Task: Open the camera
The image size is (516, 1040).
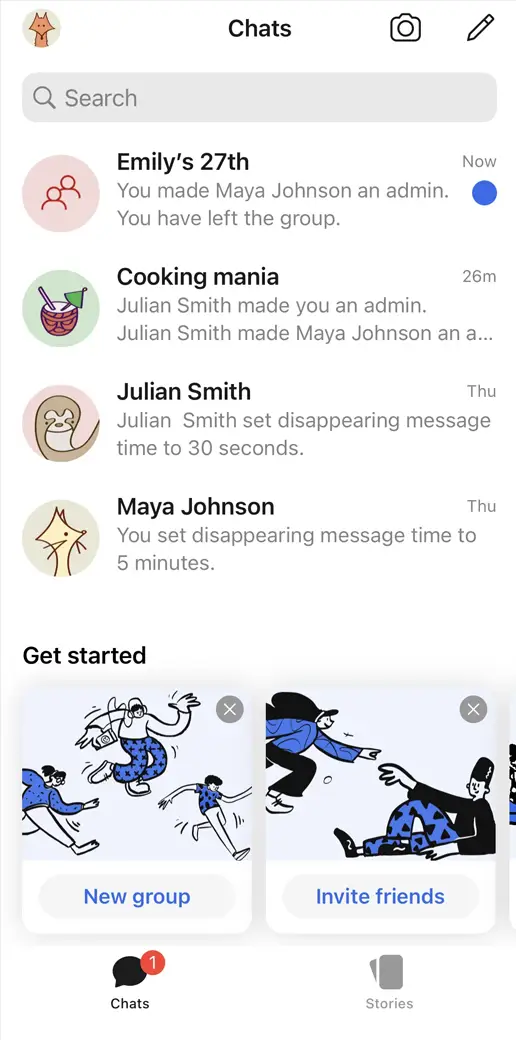Action: tap(405, 29)
